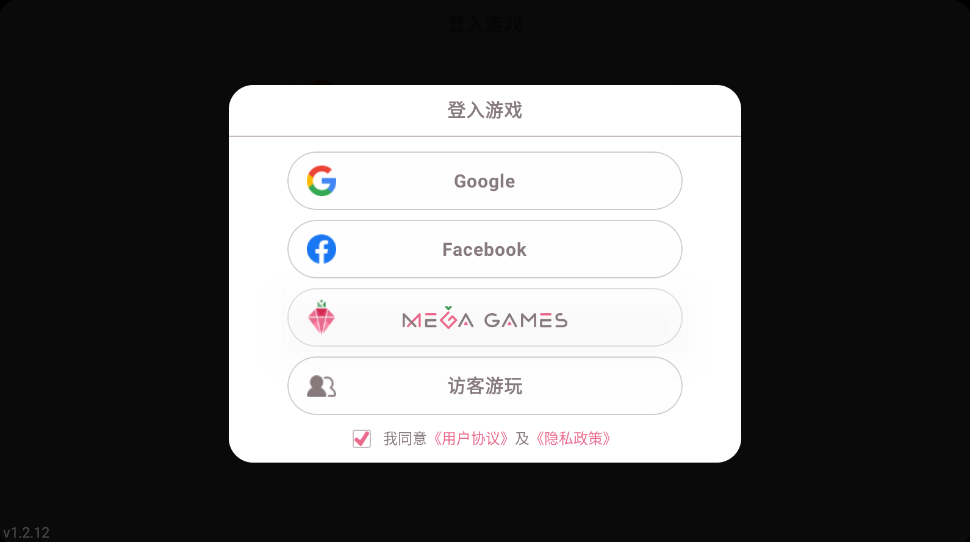Open the 用户协议 user agreement link
970x542 pixels.
coord(470,438)
